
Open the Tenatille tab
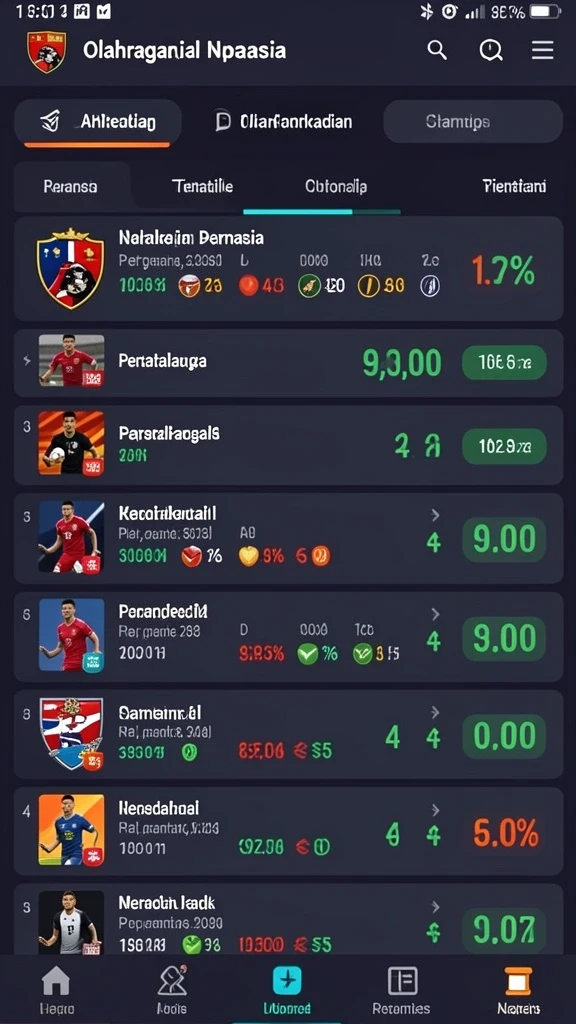coord(202,187)
